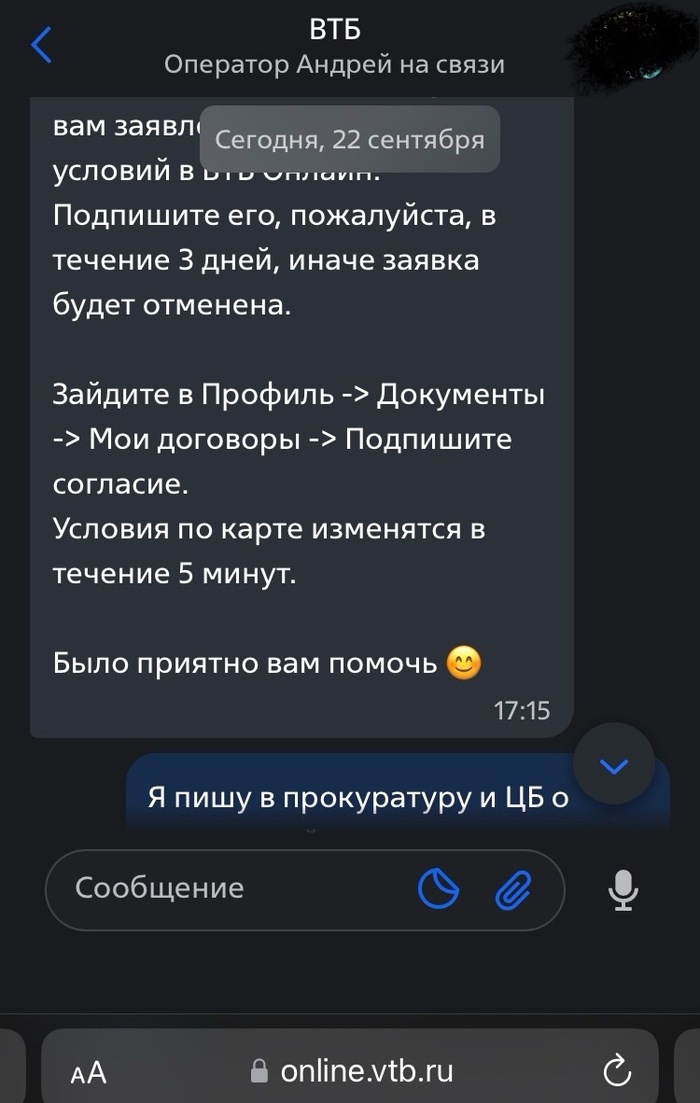Record a voice message with the microphone

point(623,889)
